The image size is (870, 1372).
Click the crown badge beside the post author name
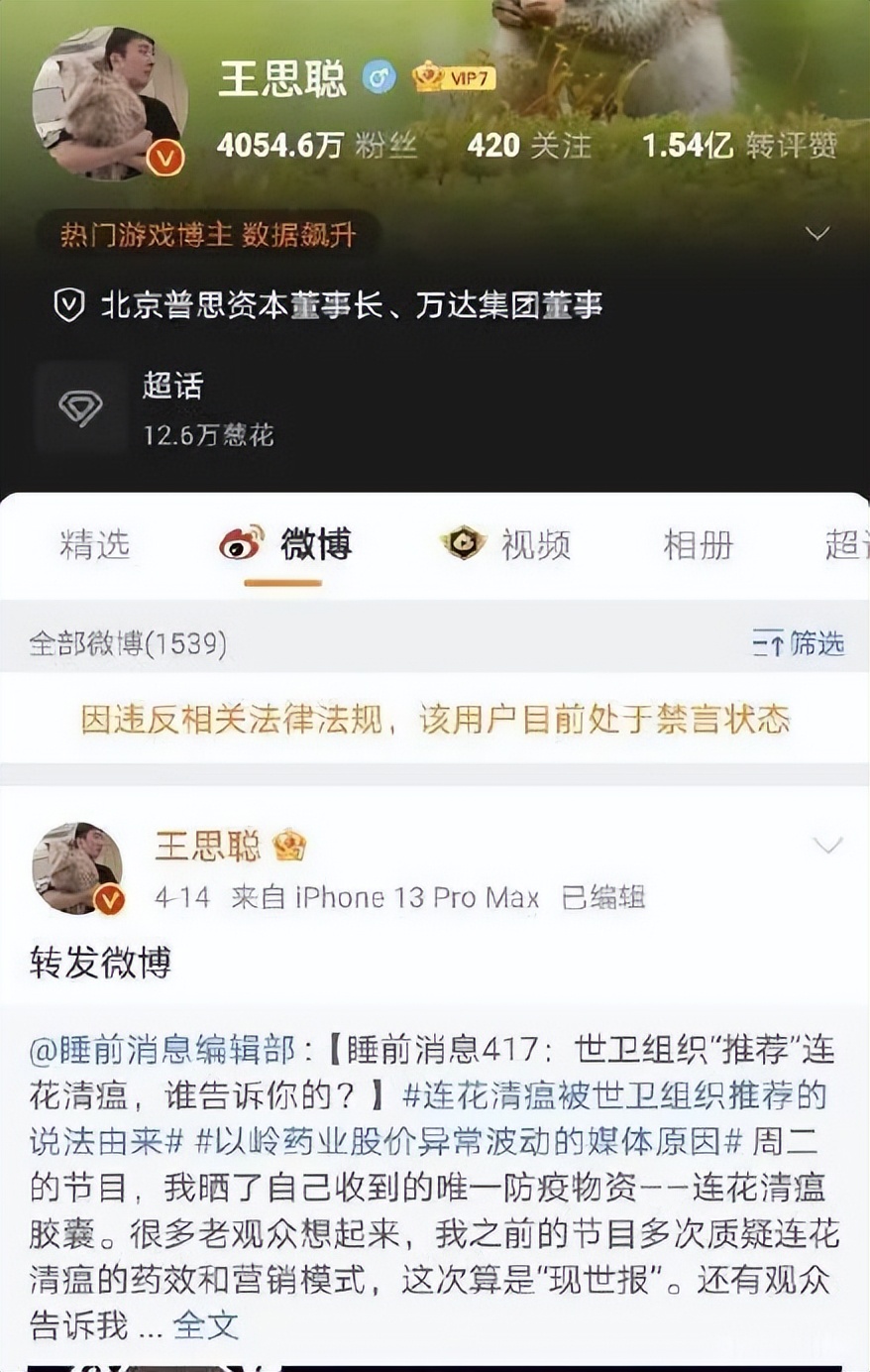[x=287, y=848]
